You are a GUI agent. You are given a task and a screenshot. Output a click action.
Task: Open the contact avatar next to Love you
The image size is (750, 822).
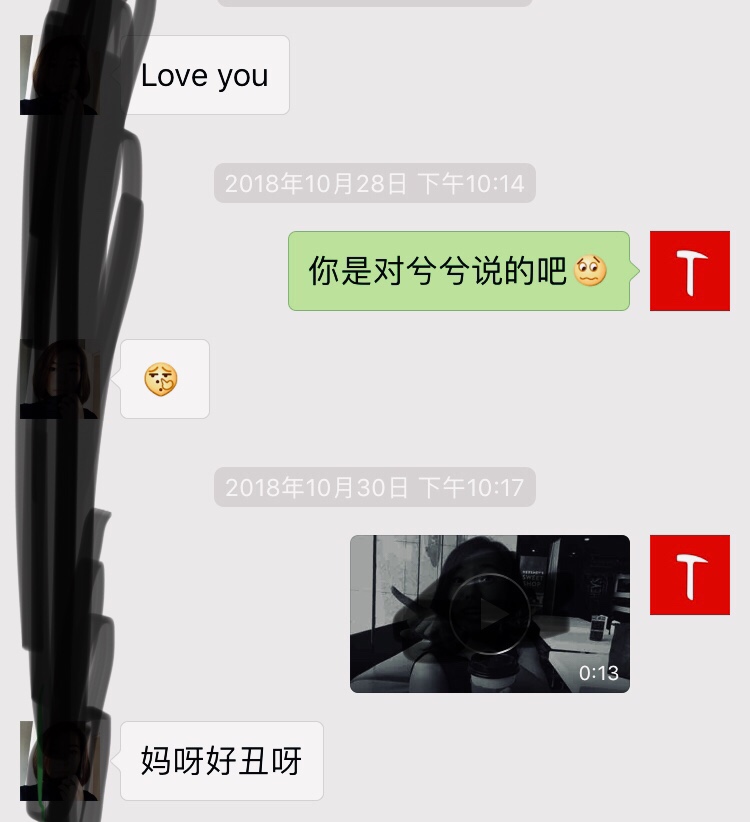[58, 76]
